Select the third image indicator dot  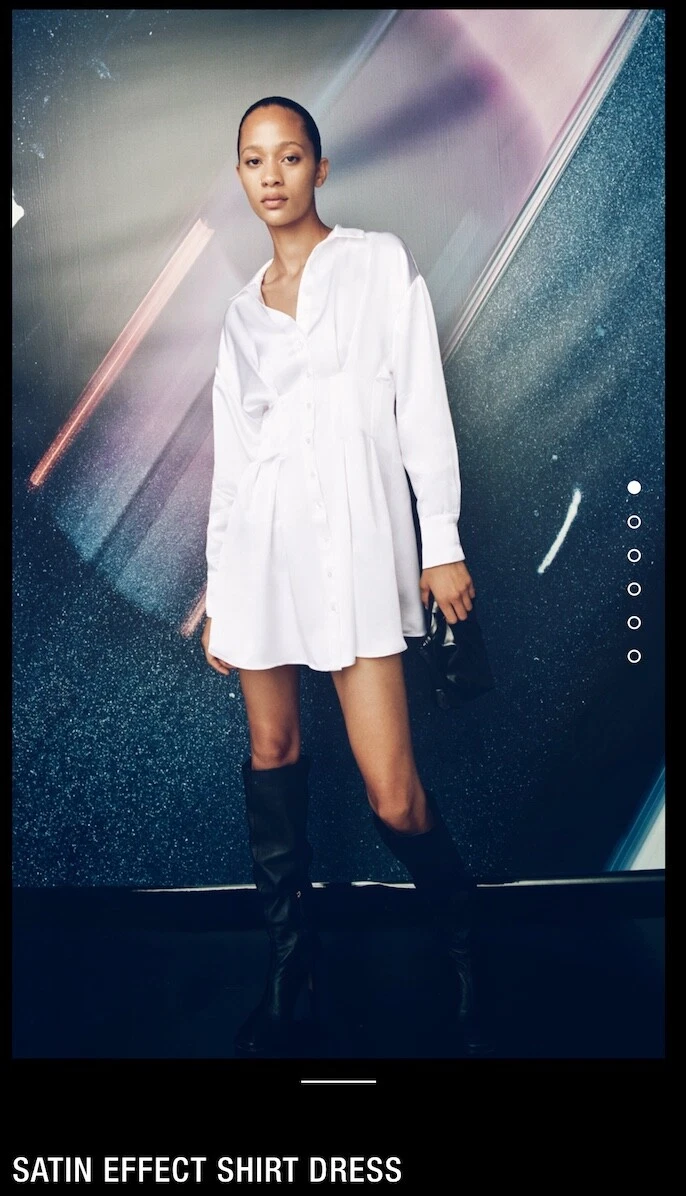point(633,555)
